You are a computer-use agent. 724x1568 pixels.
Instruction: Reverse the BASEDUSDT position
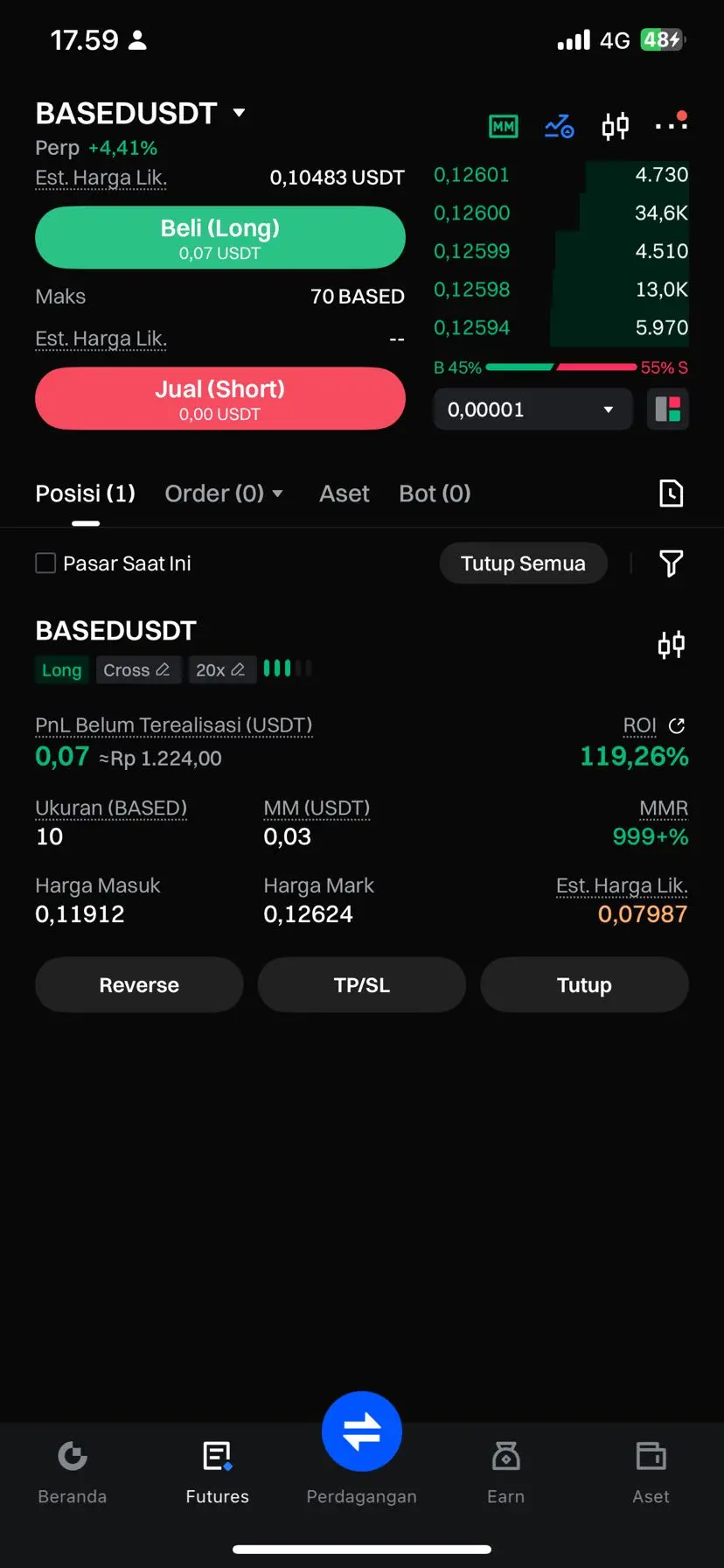139,984
